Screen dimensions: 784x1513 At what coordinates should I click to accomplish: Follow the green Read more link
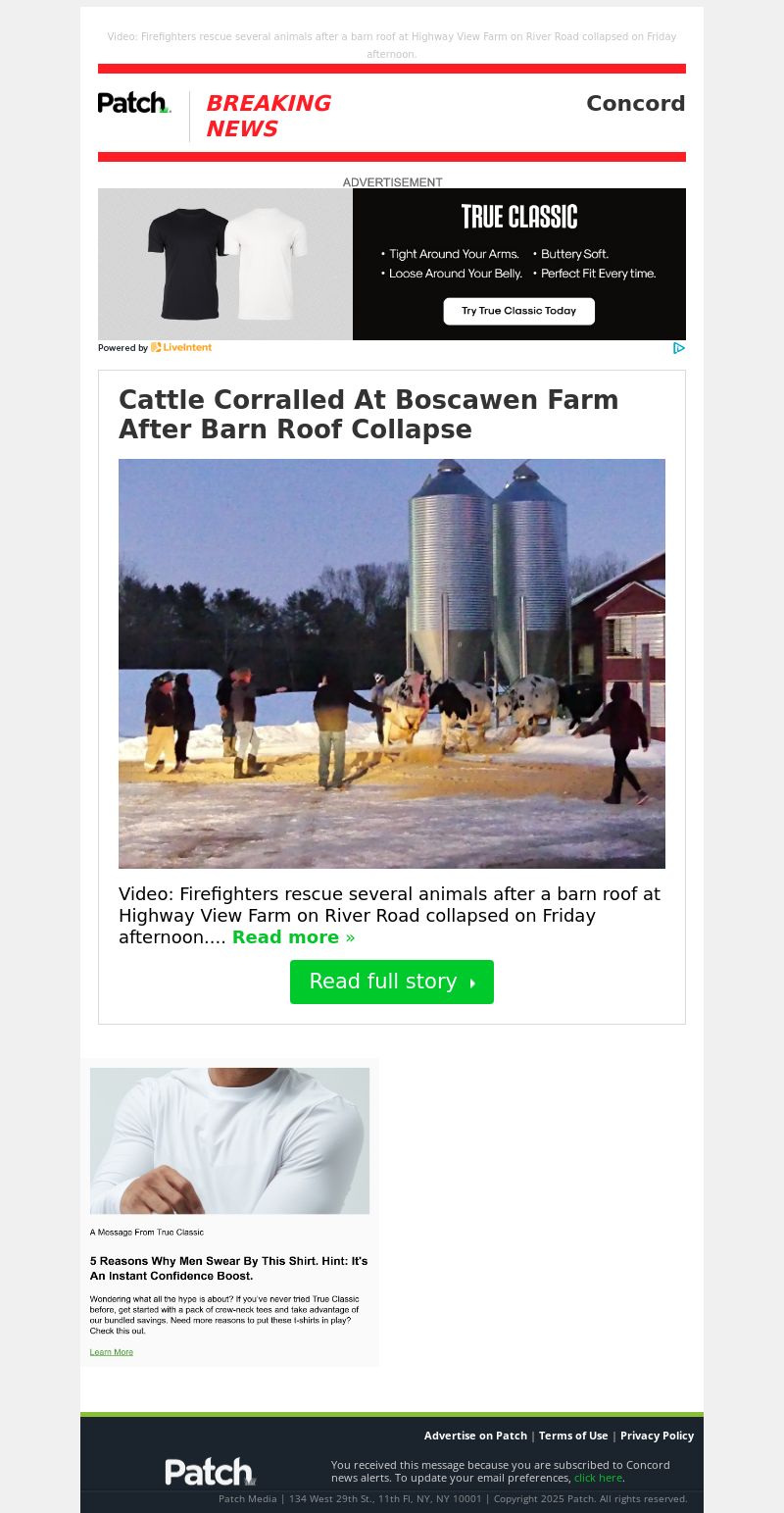point(293,937)
